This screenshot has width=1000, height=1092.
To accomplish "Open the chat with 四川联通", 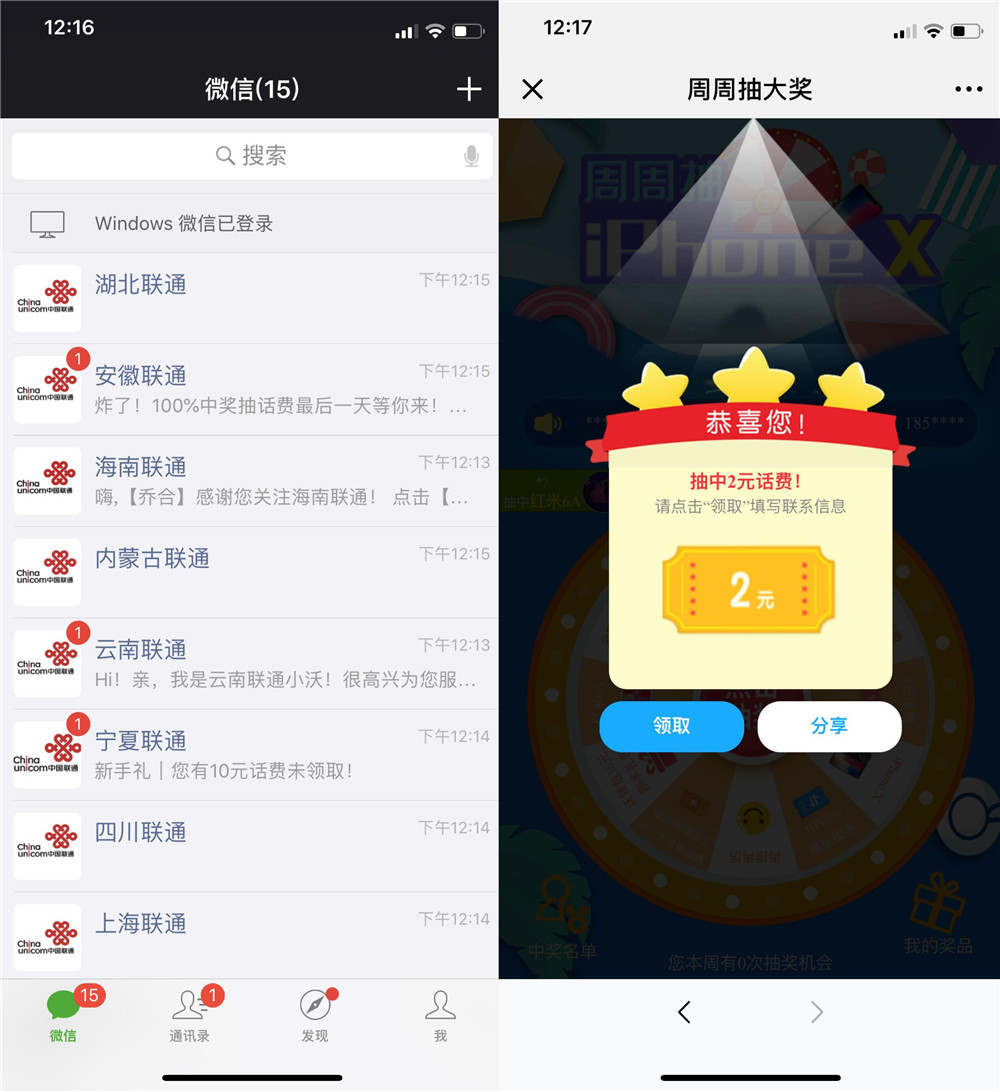I will tap(250, 846).
